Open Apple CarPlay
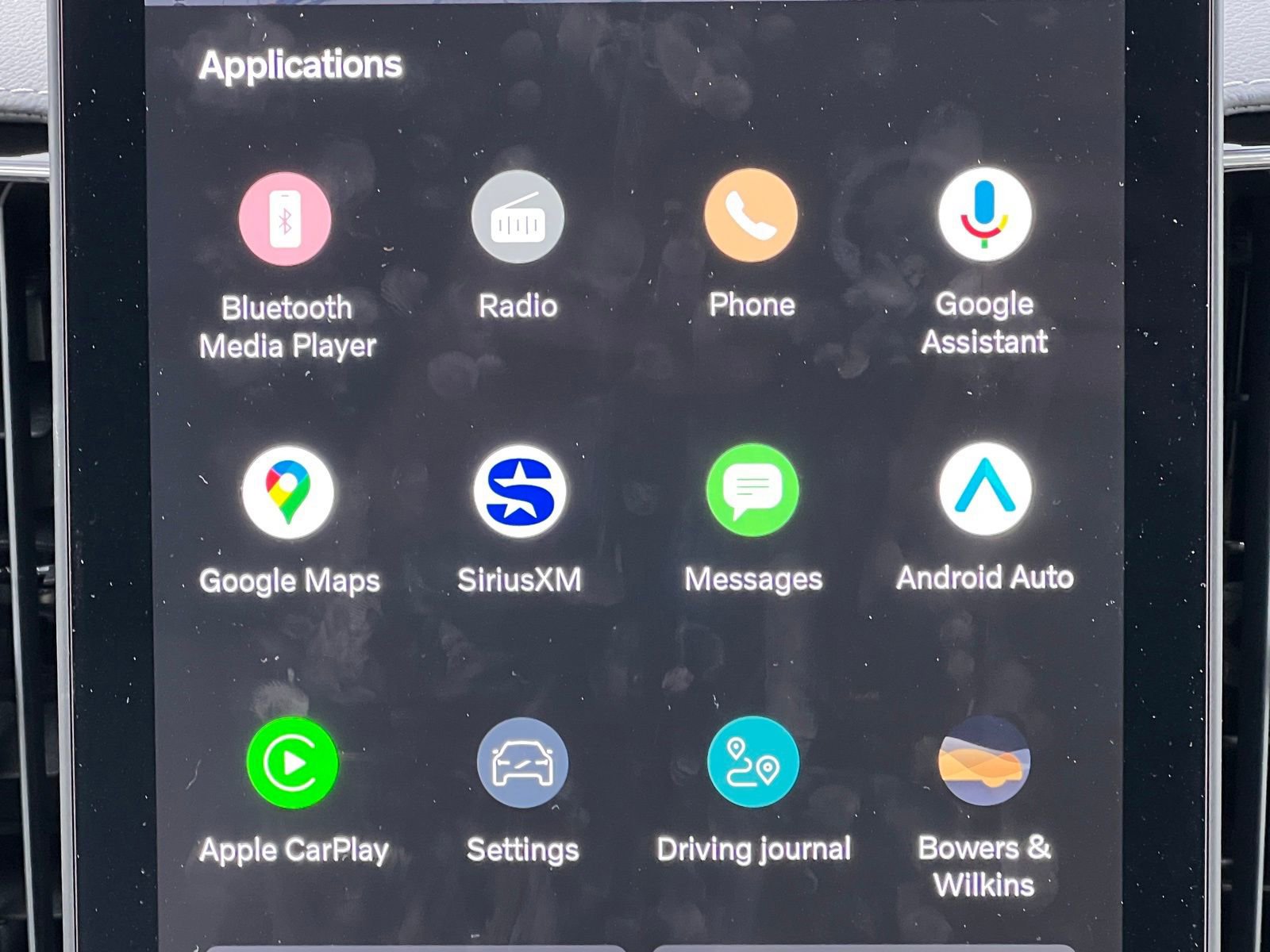Image resolution: width=1270 pixels, height=952 pixels. (292, 763)
